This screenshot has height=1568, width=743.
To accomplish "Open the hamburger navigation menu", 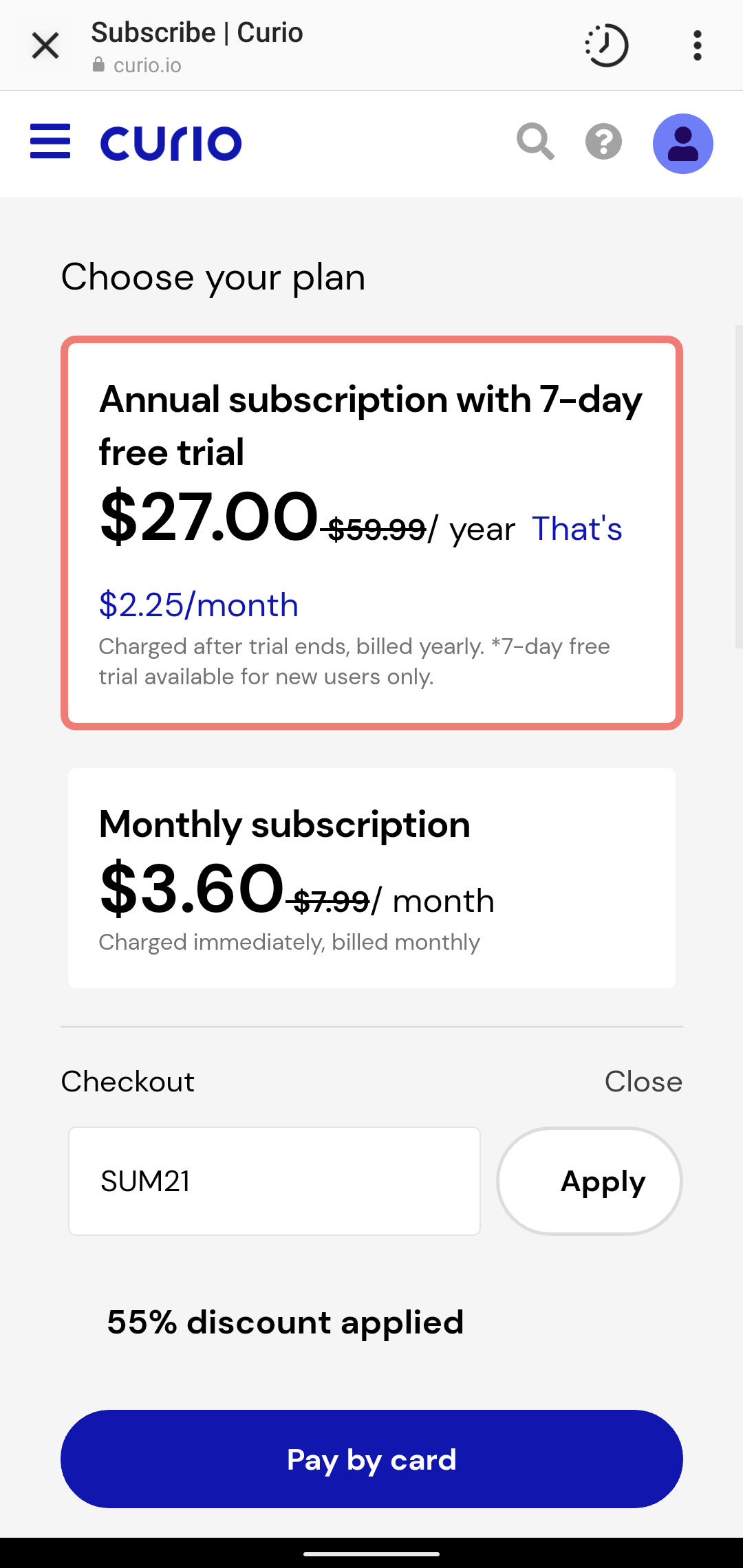I will [x=50, y=142].
